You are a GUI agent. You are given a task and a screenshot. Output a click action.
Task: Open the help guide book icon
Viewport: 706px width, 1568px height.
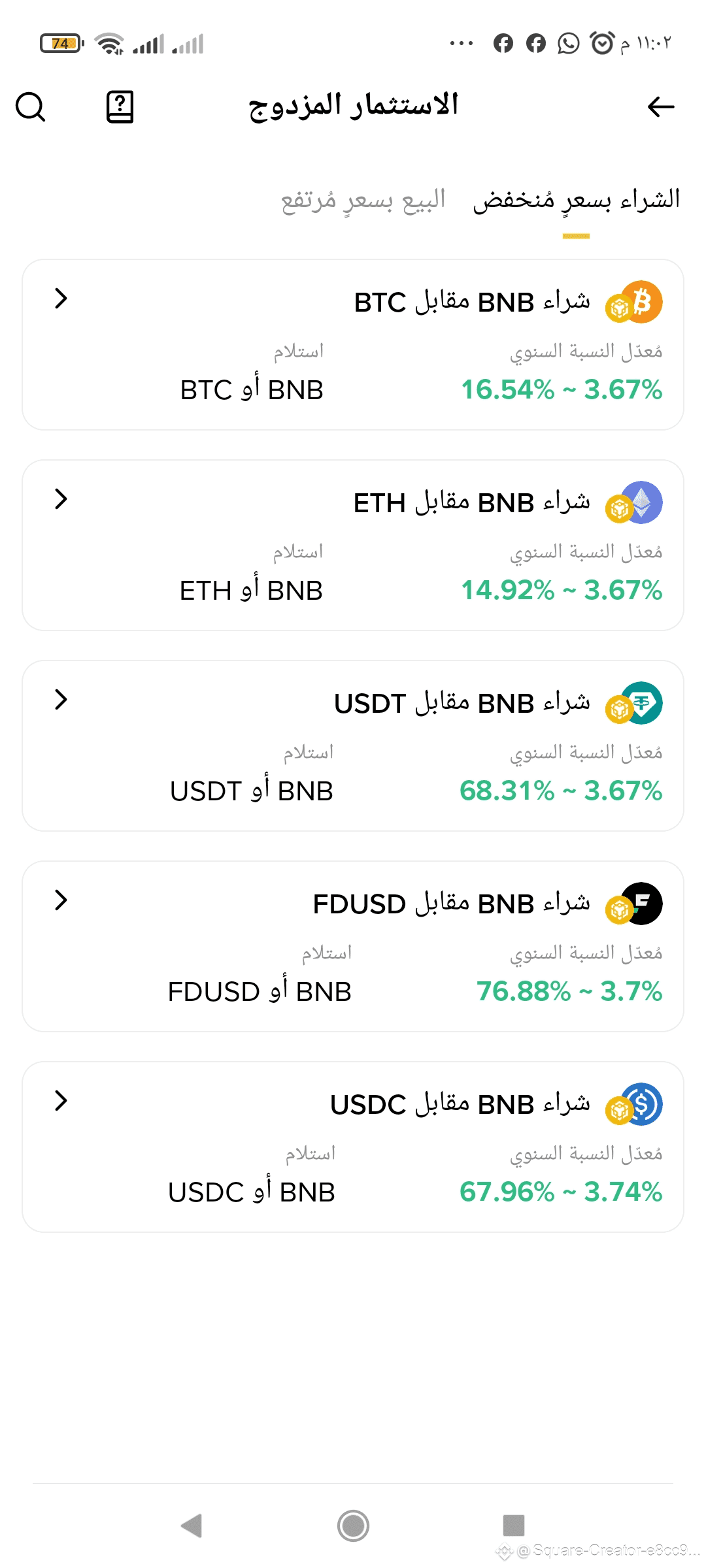point(120,106)
